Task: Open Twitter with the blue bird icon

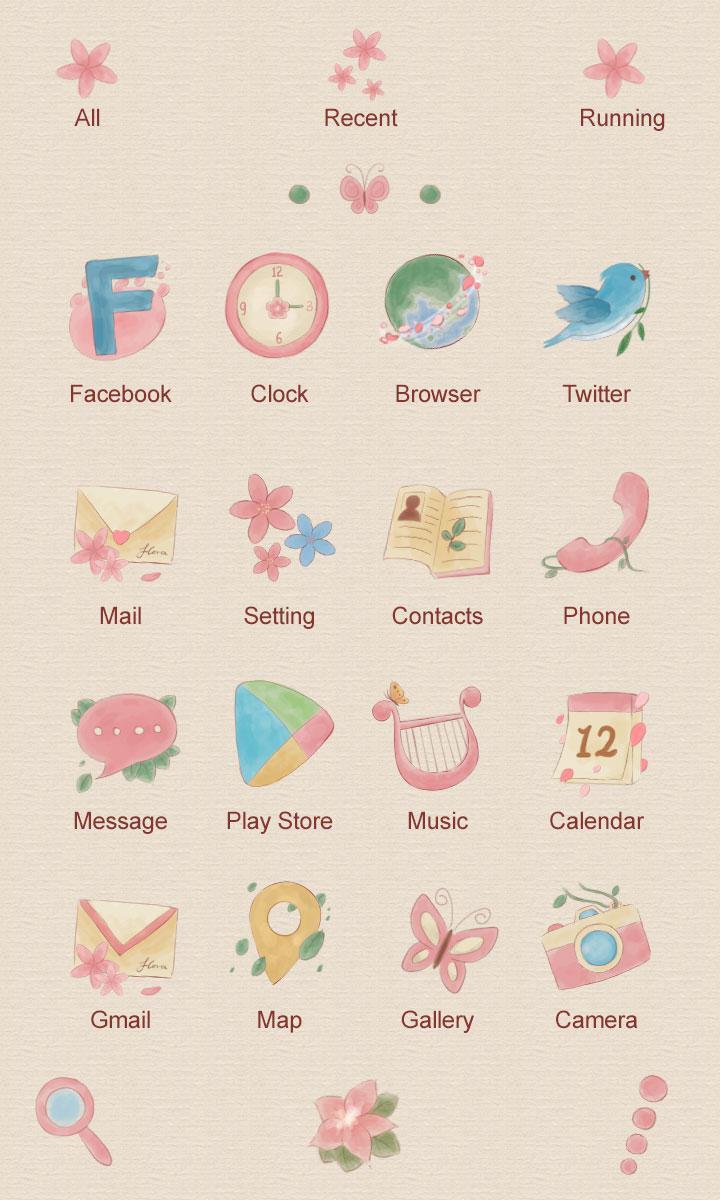Action: (x=597, y=303)
